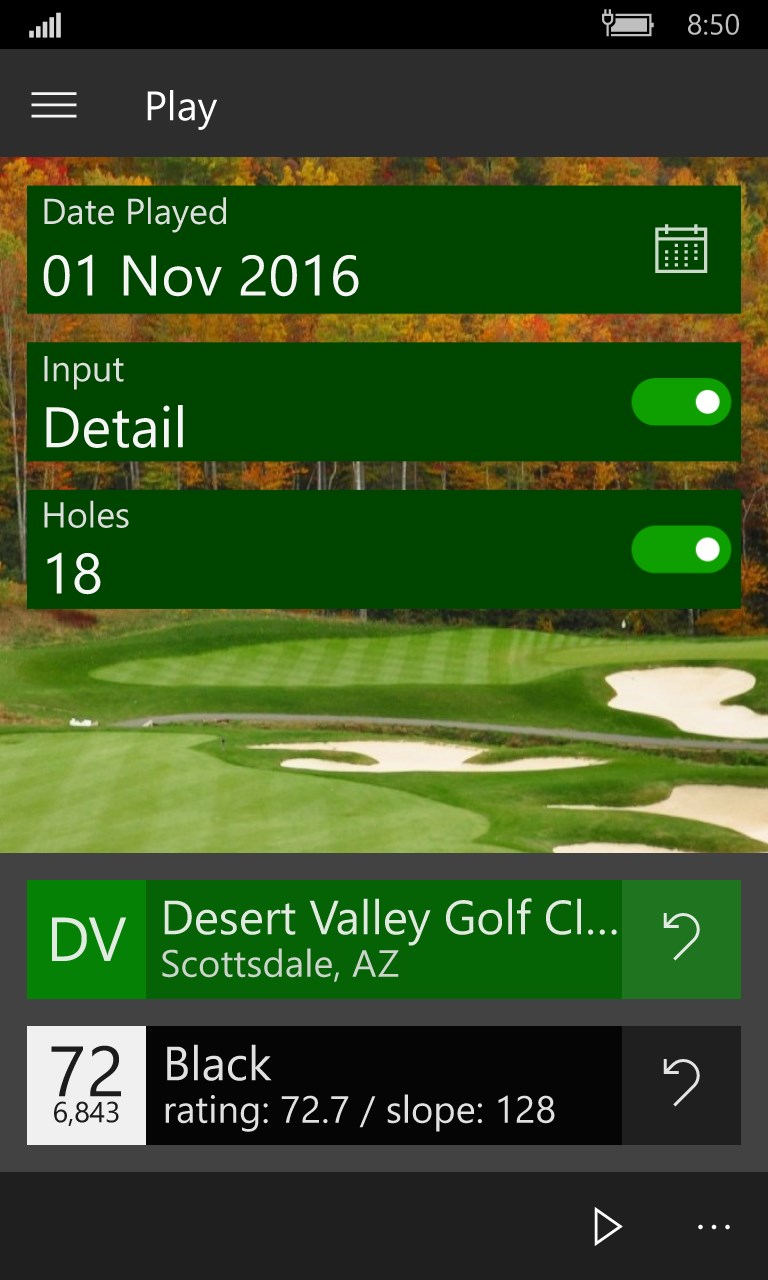Screen dimensions: 768x1280
Task: Toggle the Detail input switch
Action: [681, 402]
